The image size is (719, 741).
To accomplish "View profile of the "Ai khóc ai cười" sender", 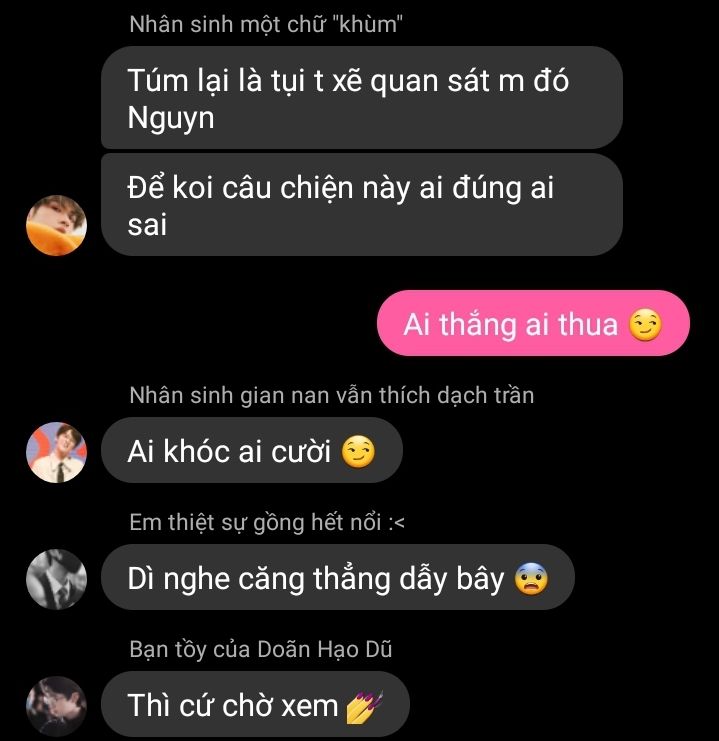I will (x=56, y=452).
